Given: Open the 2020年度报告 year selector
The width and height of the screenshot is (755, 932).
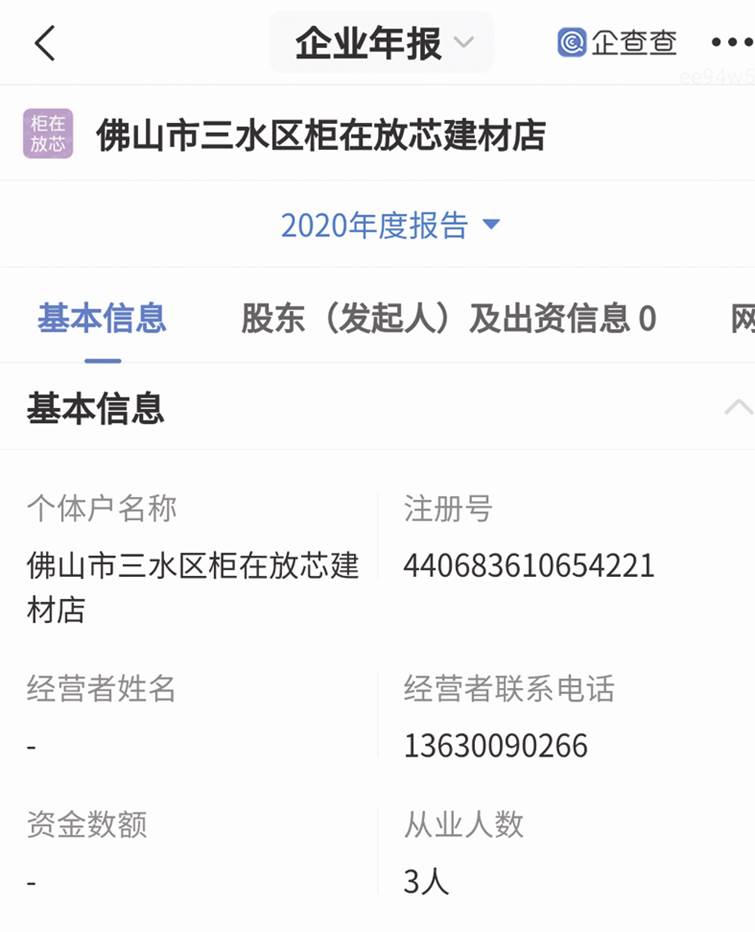Looking at the screenshot, I should pos(390,225).
